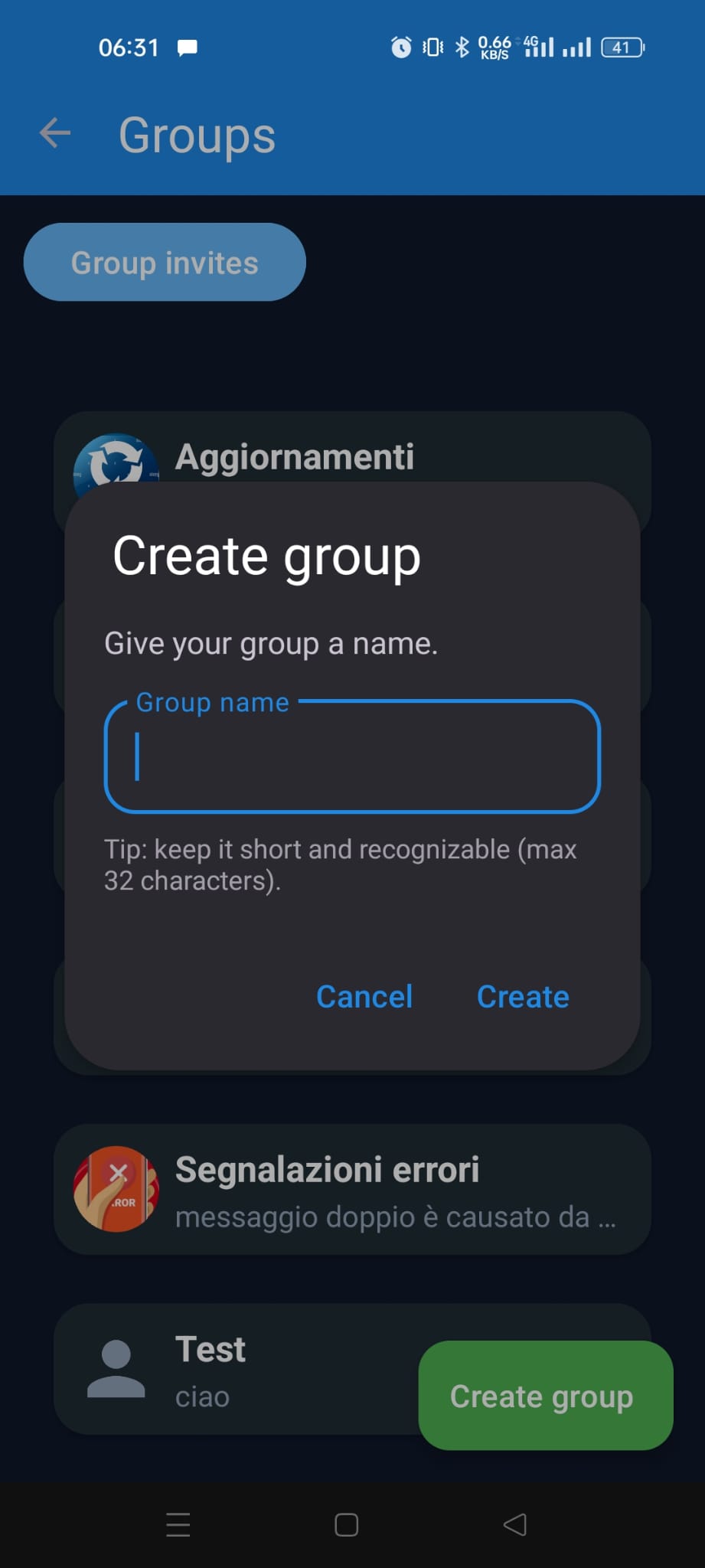Open the Test group
This screenshot has height=1568, width=705.
(230, 1370)
